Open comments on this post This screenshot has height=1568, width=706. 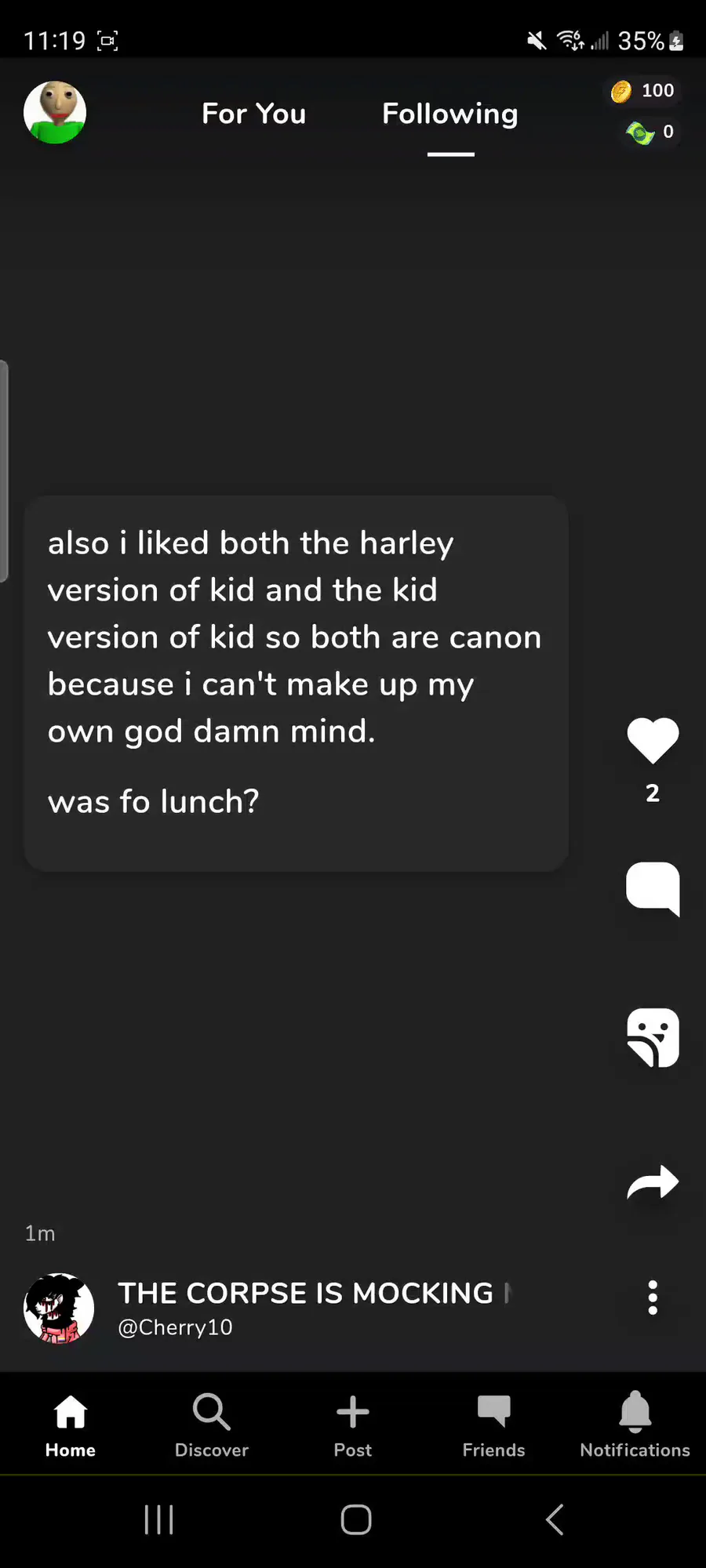[653, 888]
